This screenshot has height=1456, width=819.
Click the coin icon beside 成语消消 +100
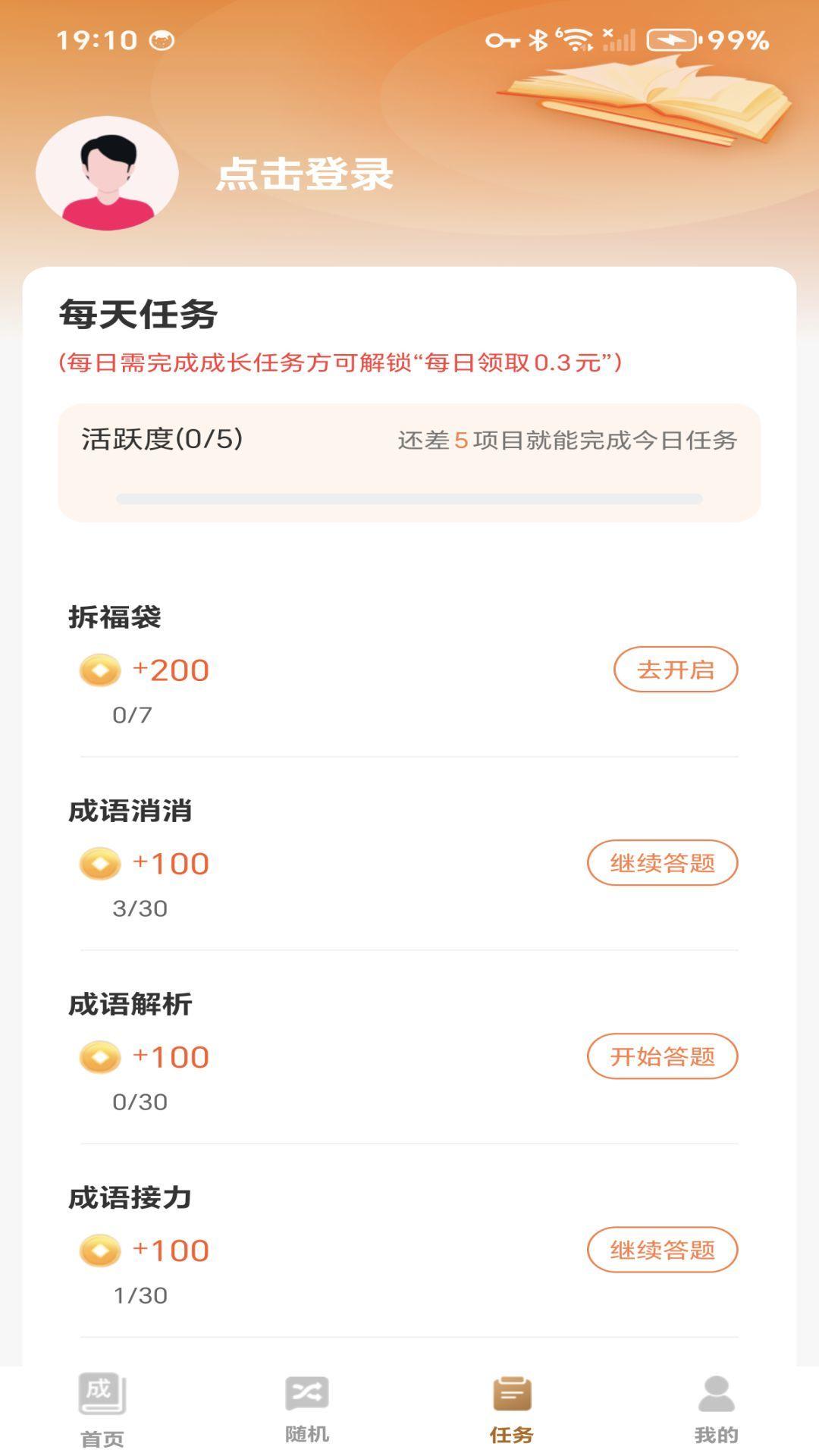pos(98,862)
